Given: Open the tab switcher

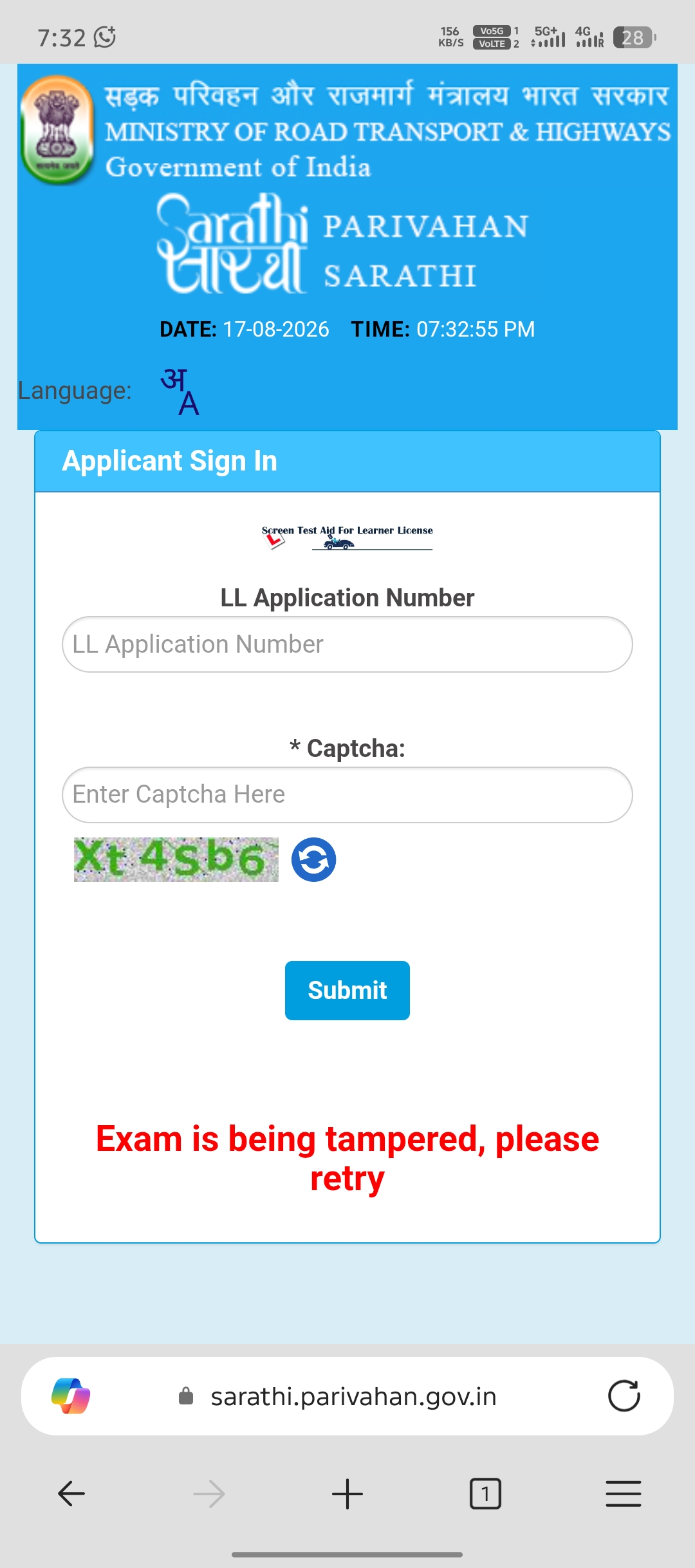Looking at the screenshot, I should click(x=485, y=1493).
